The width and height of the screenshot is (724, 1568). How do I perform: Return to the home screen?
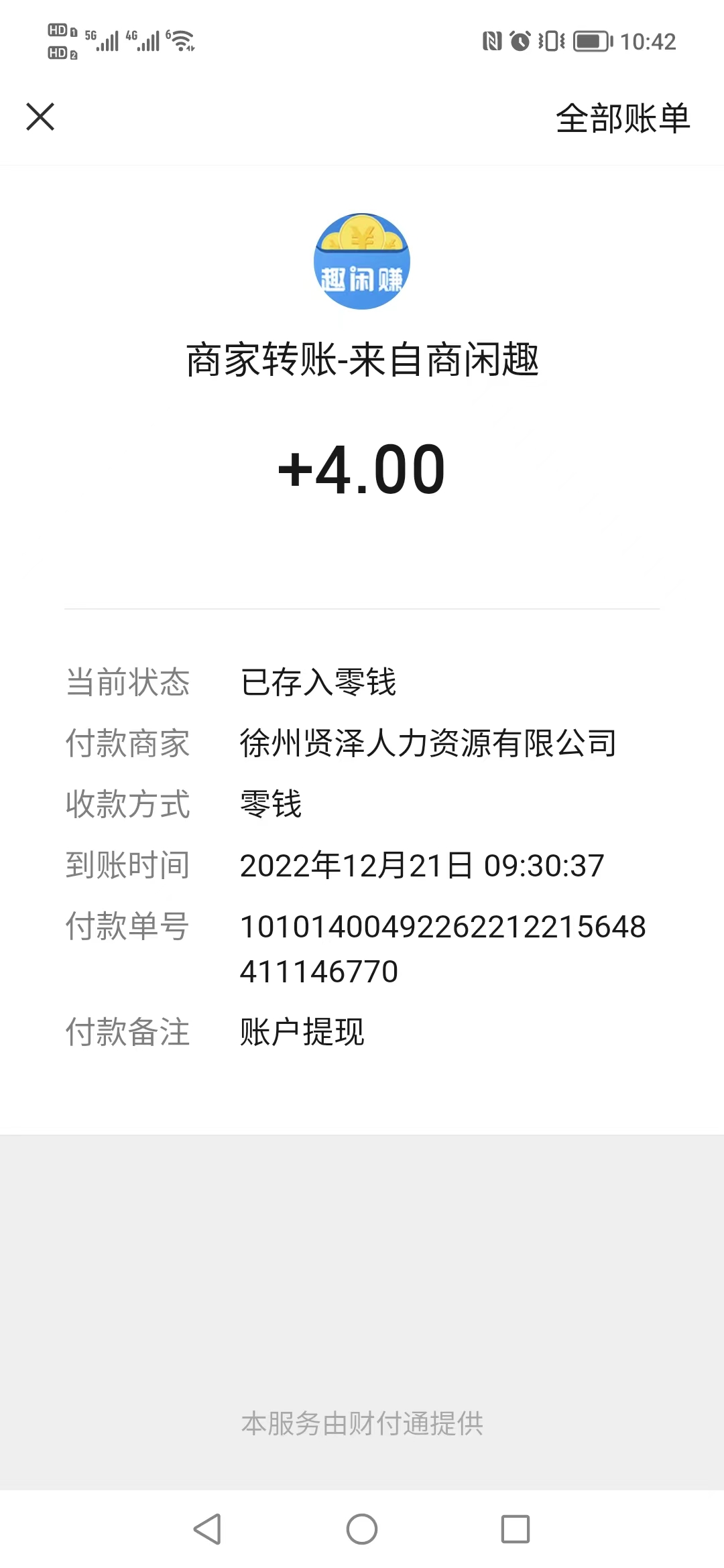coord(362,1529)
